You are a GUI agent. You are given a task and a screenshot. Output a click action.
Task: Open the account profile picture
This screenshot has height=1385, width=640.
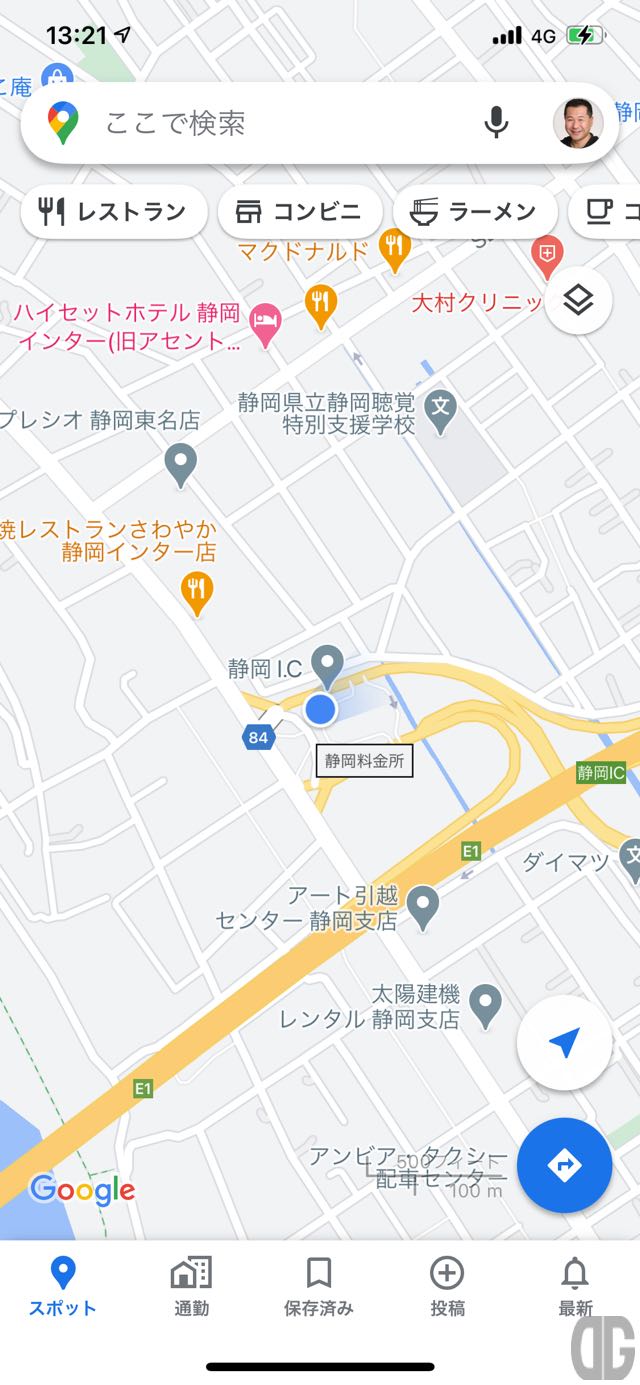click(578, 123)
